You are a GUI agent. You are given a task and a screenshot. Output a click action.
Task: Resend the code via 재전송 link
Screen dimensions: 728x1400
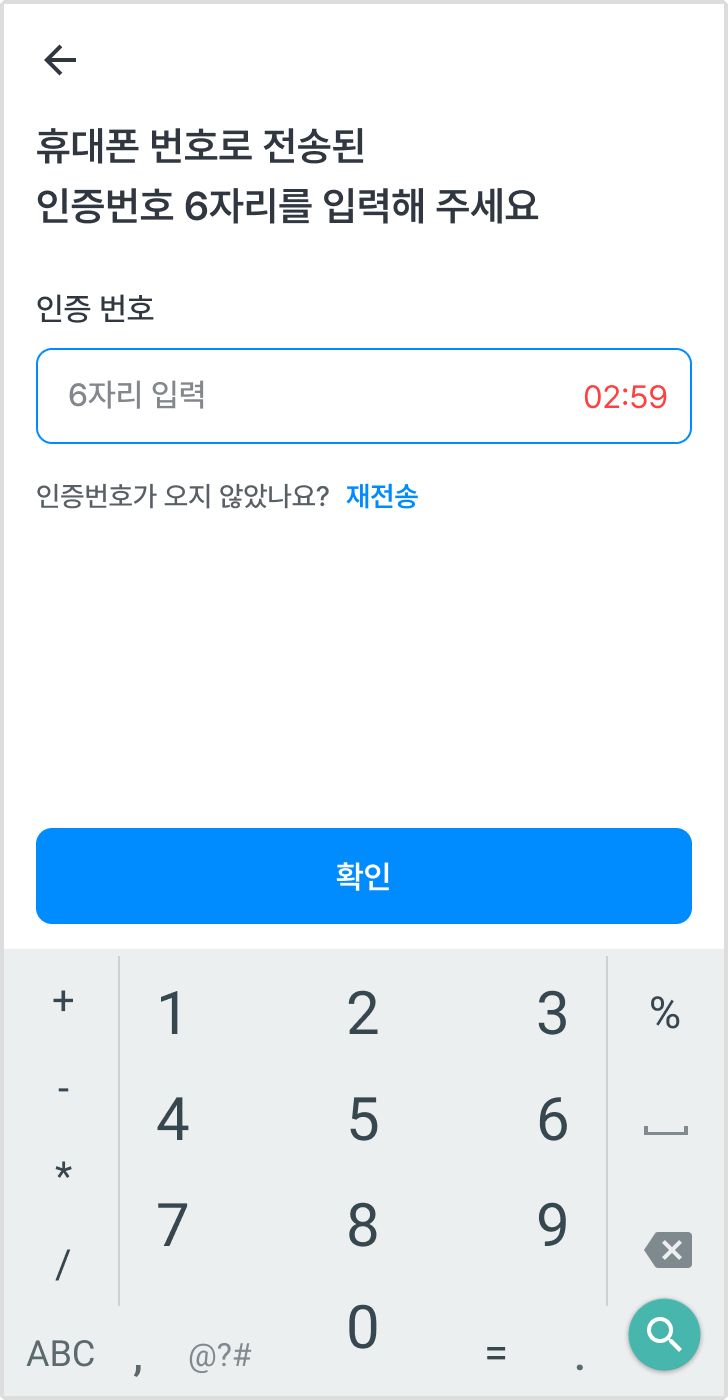point(382,497)
